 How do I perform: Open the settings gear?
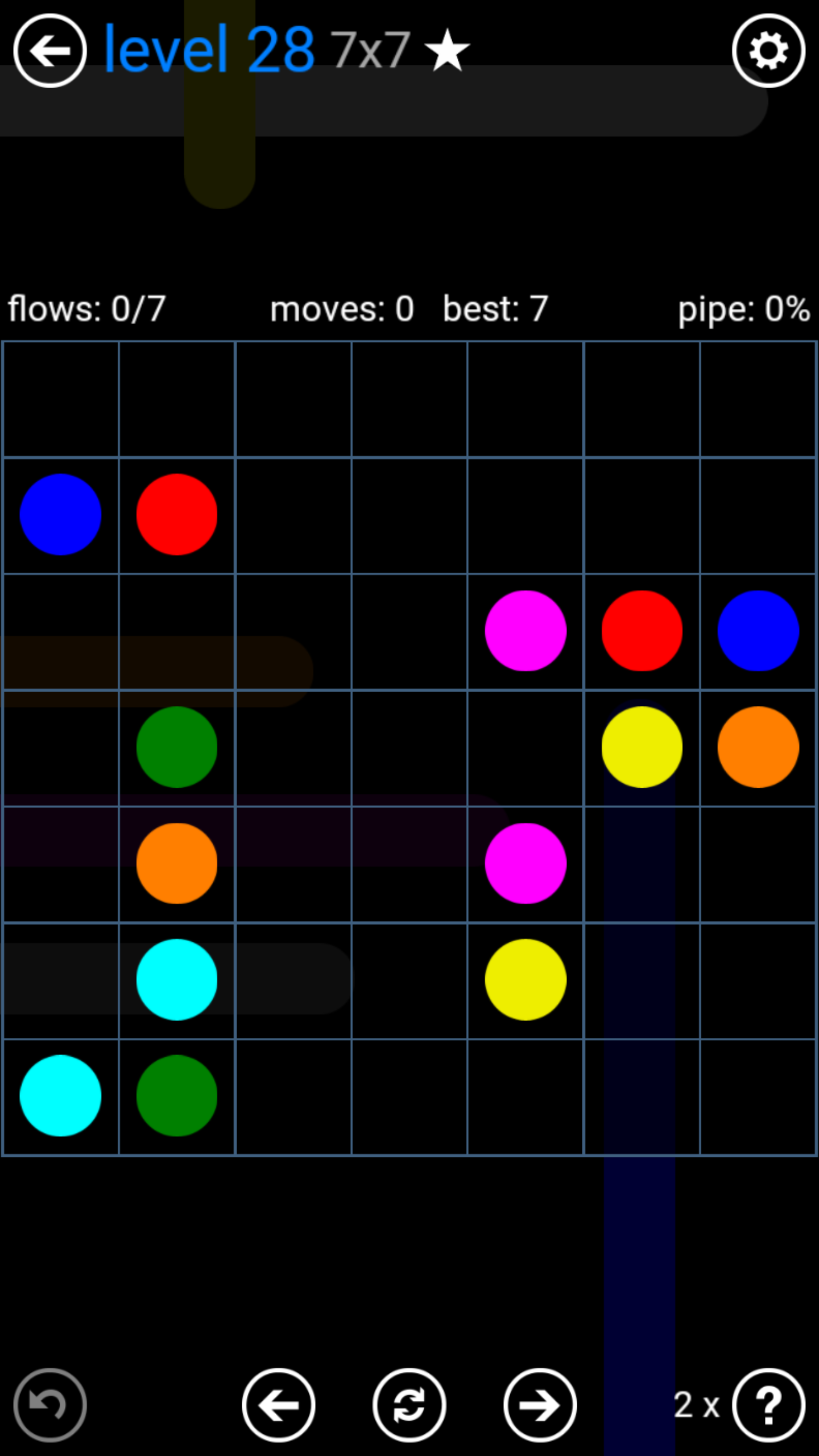[768, 51]
